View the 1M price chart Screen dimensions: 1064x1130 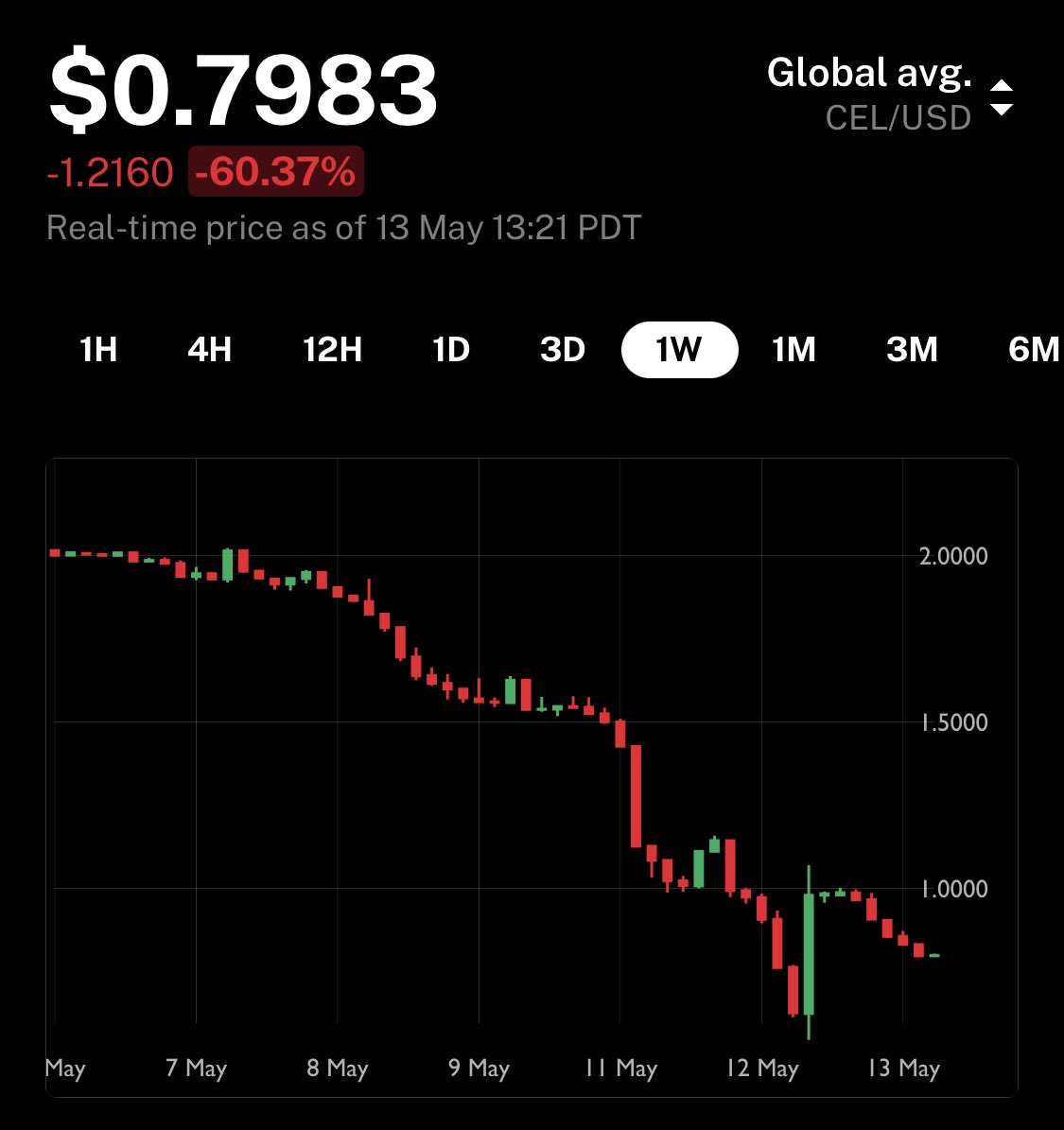pos(794,350)
